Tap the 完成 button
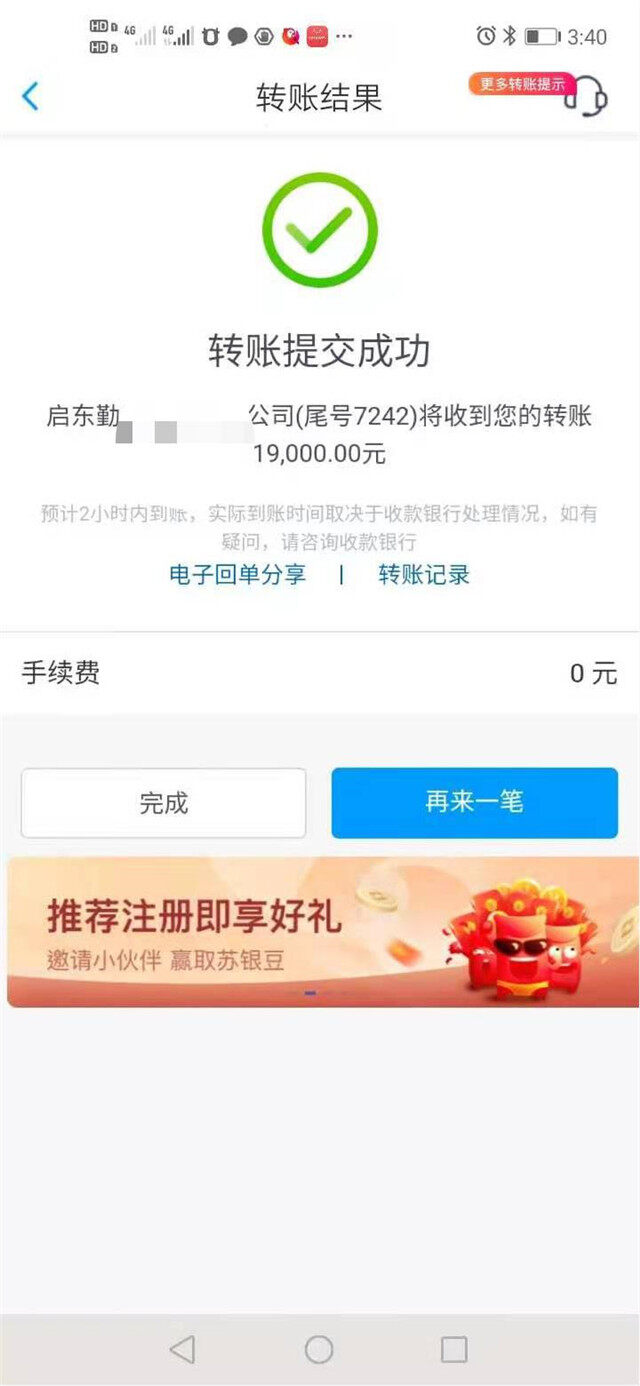Image resolution: width=640 pixels, height=1386 pixels. [x=164, y=803]
